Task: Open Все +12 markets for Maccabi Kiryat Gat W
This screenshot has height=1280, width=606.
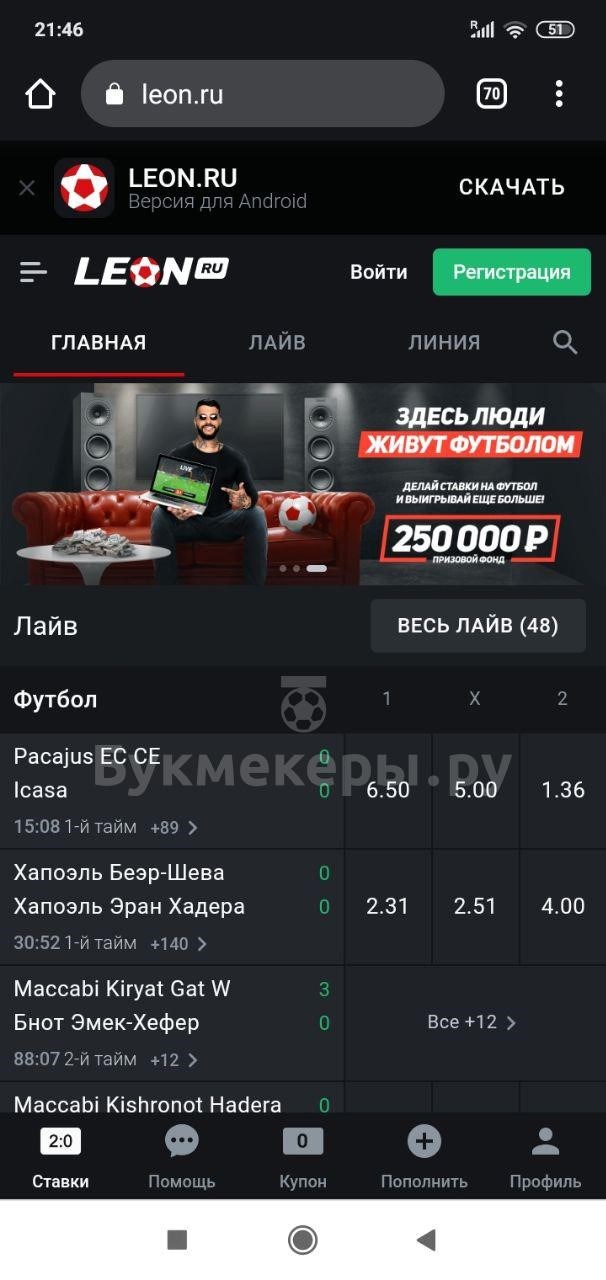Action: [x=472, y=1022]
